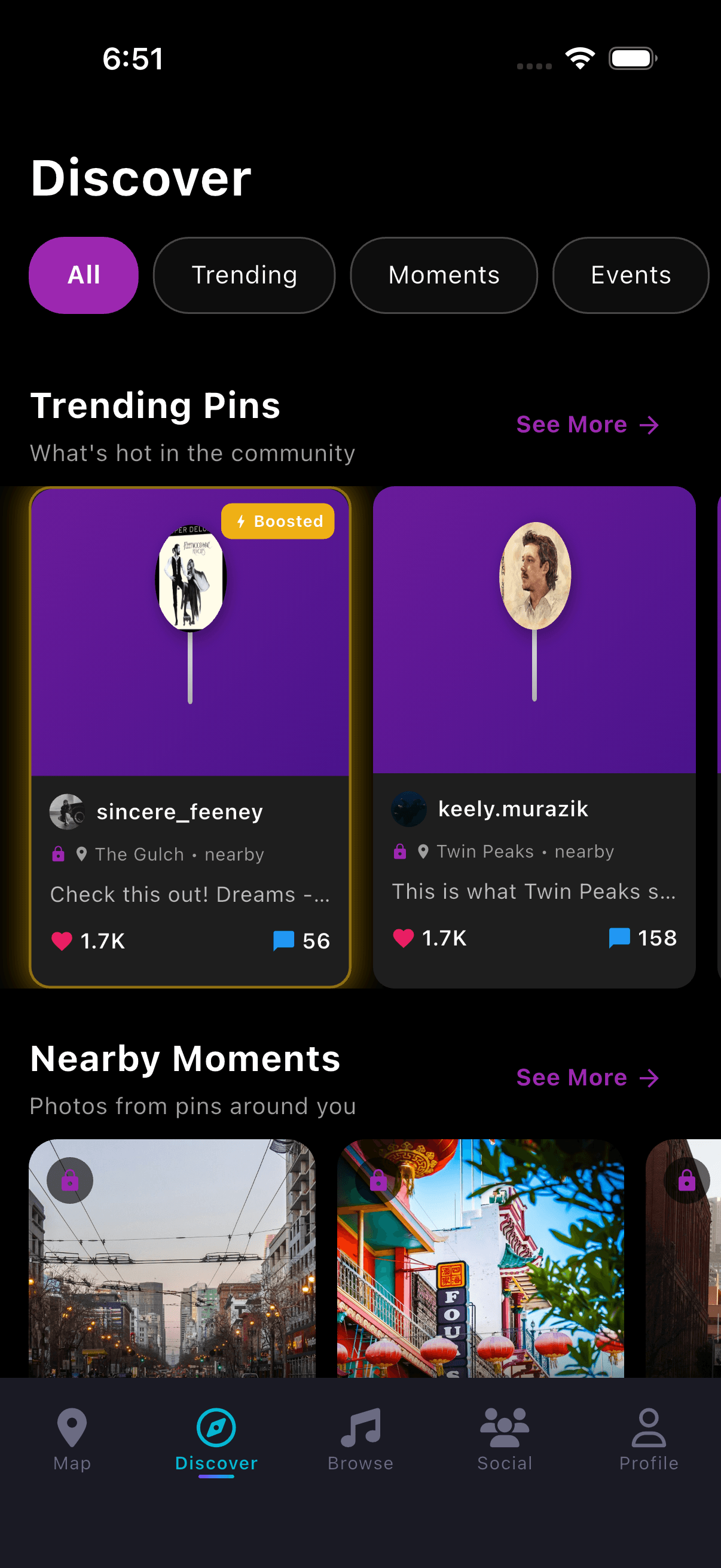Toggle the Moments filter

[x=444, y=275]
